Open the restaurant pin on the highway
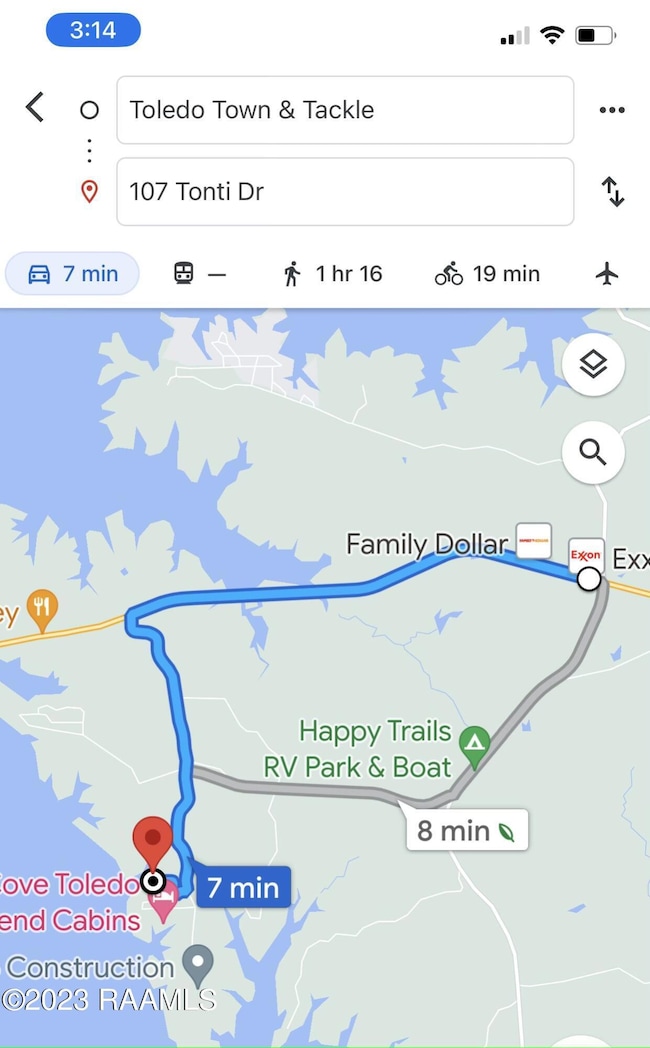 click(41, 609)
